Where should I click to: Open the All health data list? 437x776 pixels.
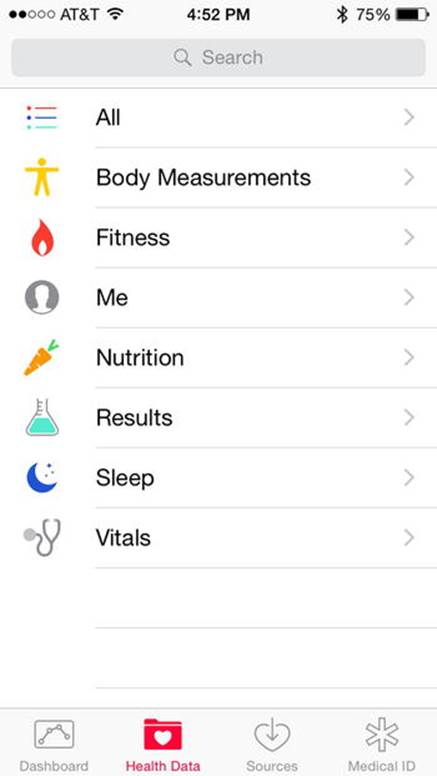click(x=218, y=118)
